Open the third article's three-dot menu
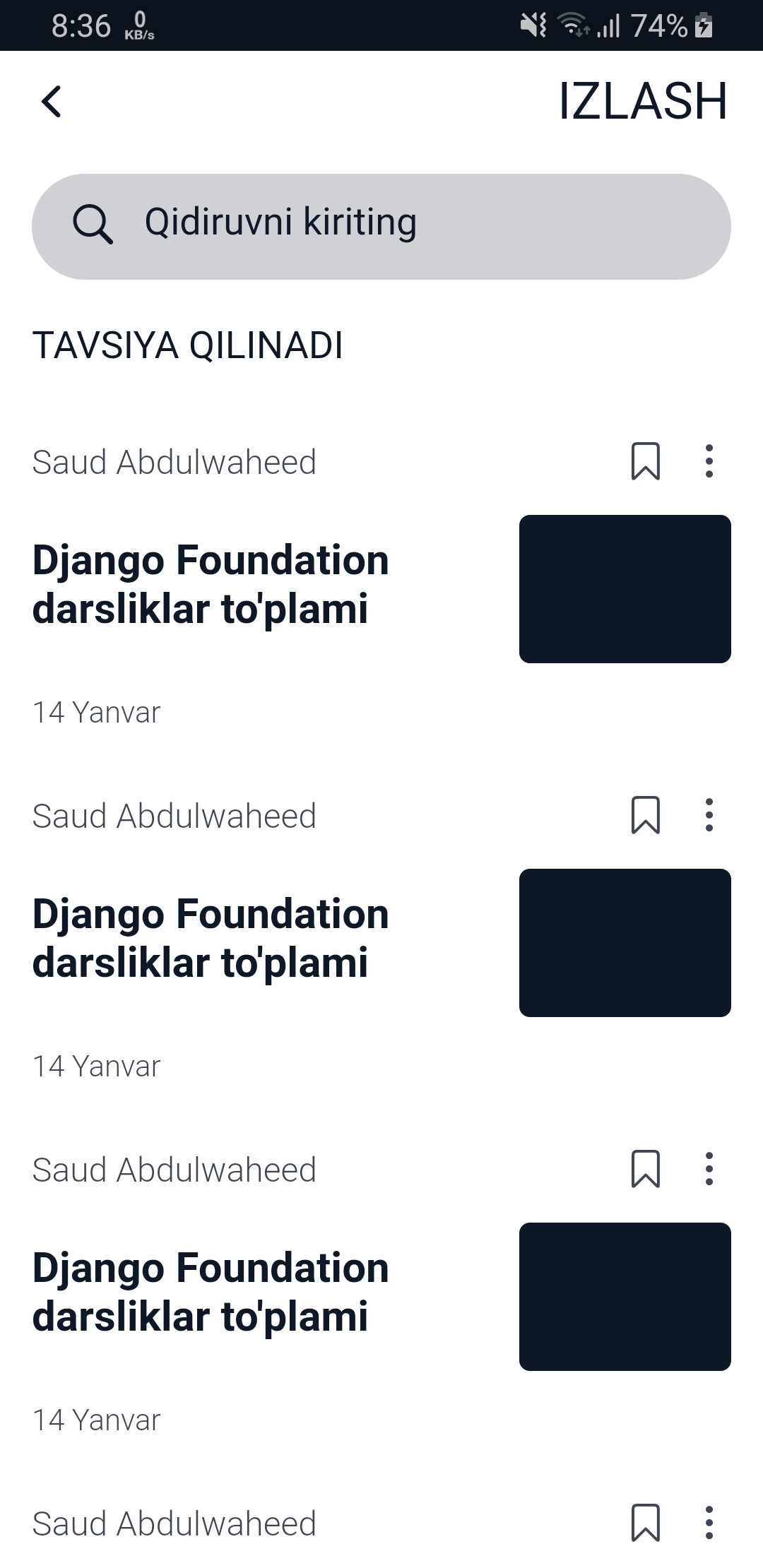This screenshot has width=763, height=1568. [709, 1169]
